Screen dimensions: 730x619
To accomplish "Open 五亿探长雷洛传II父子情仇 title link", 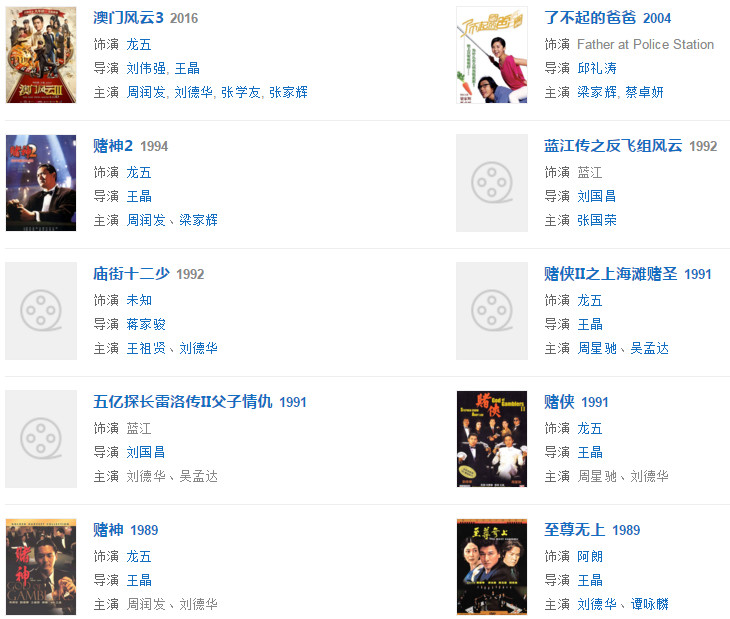I will click(182, 402).
